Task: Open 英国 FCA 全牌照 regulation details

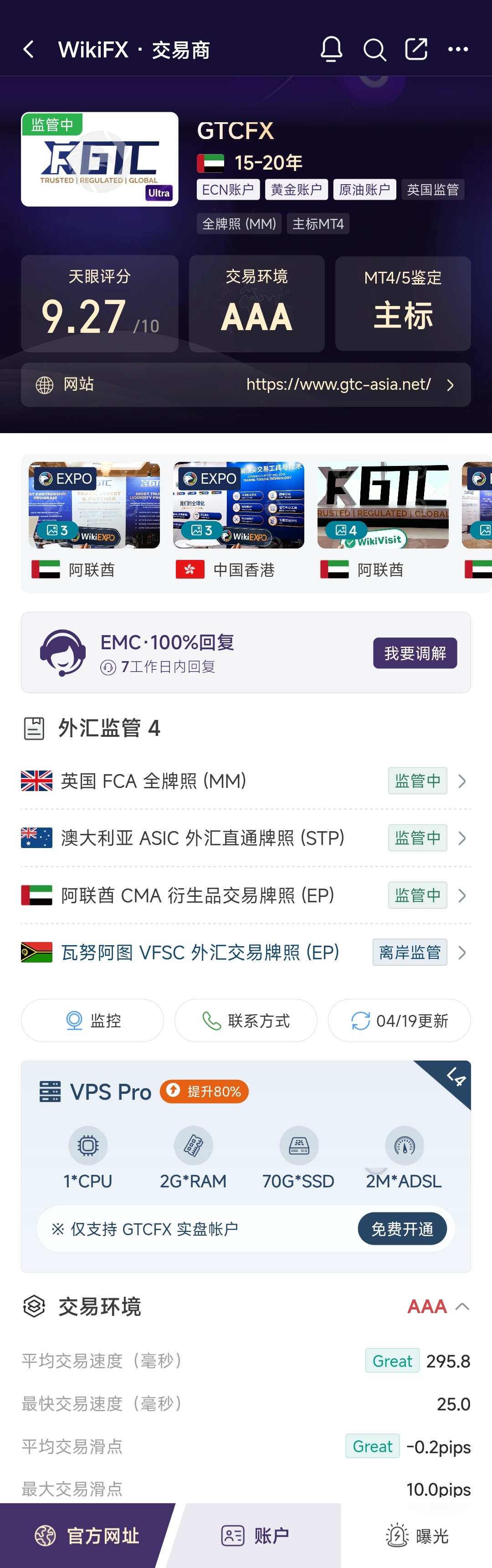Action: [x=243, y=781]
